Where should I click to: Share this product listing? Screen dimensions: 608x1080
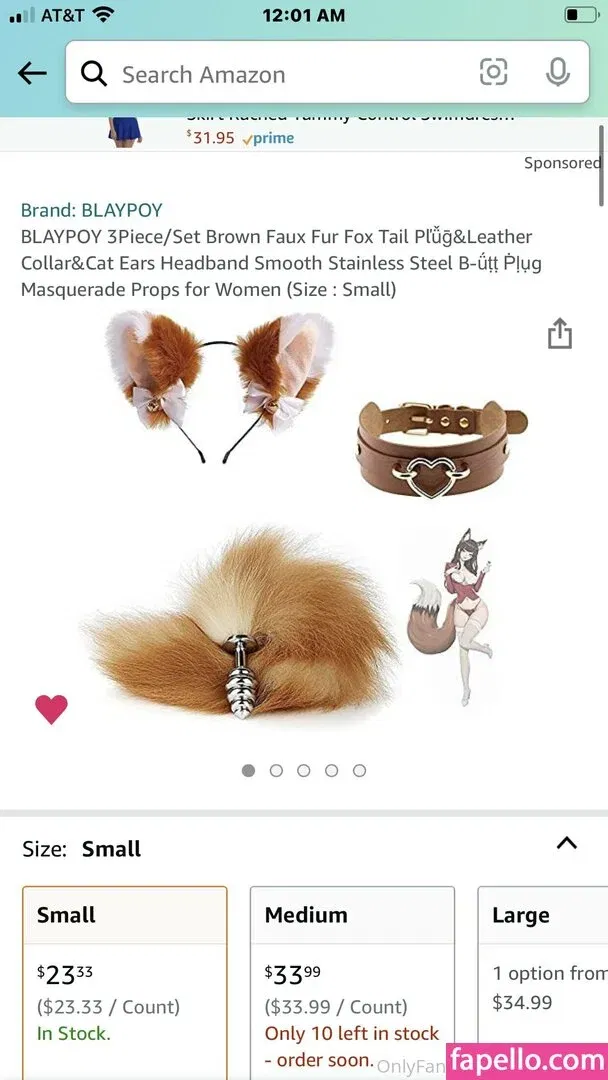pyautogui.click(x=559, y=334)
